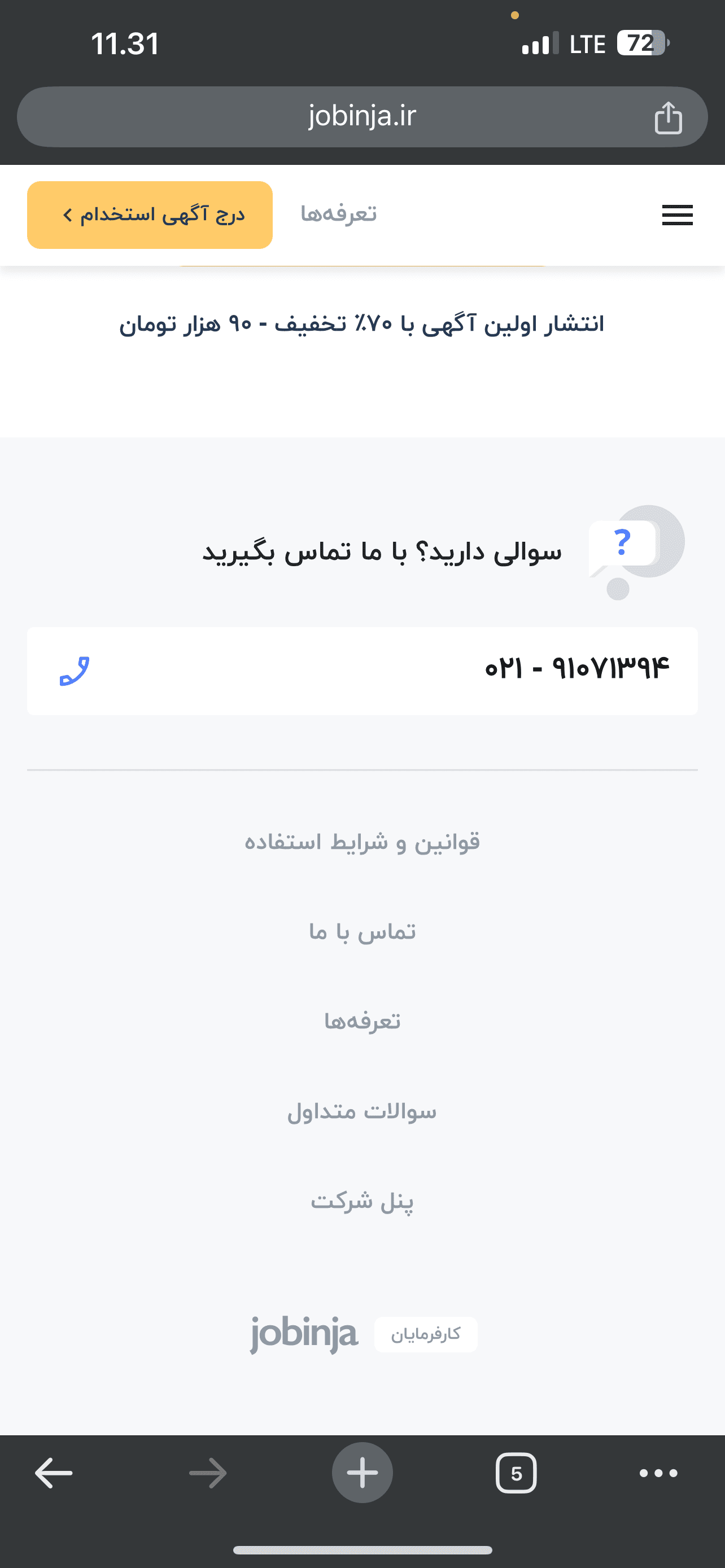Tap the درج آگهی استخدام button
The width and height of the screenshot is (725, 1568).
tap(150, 215)
